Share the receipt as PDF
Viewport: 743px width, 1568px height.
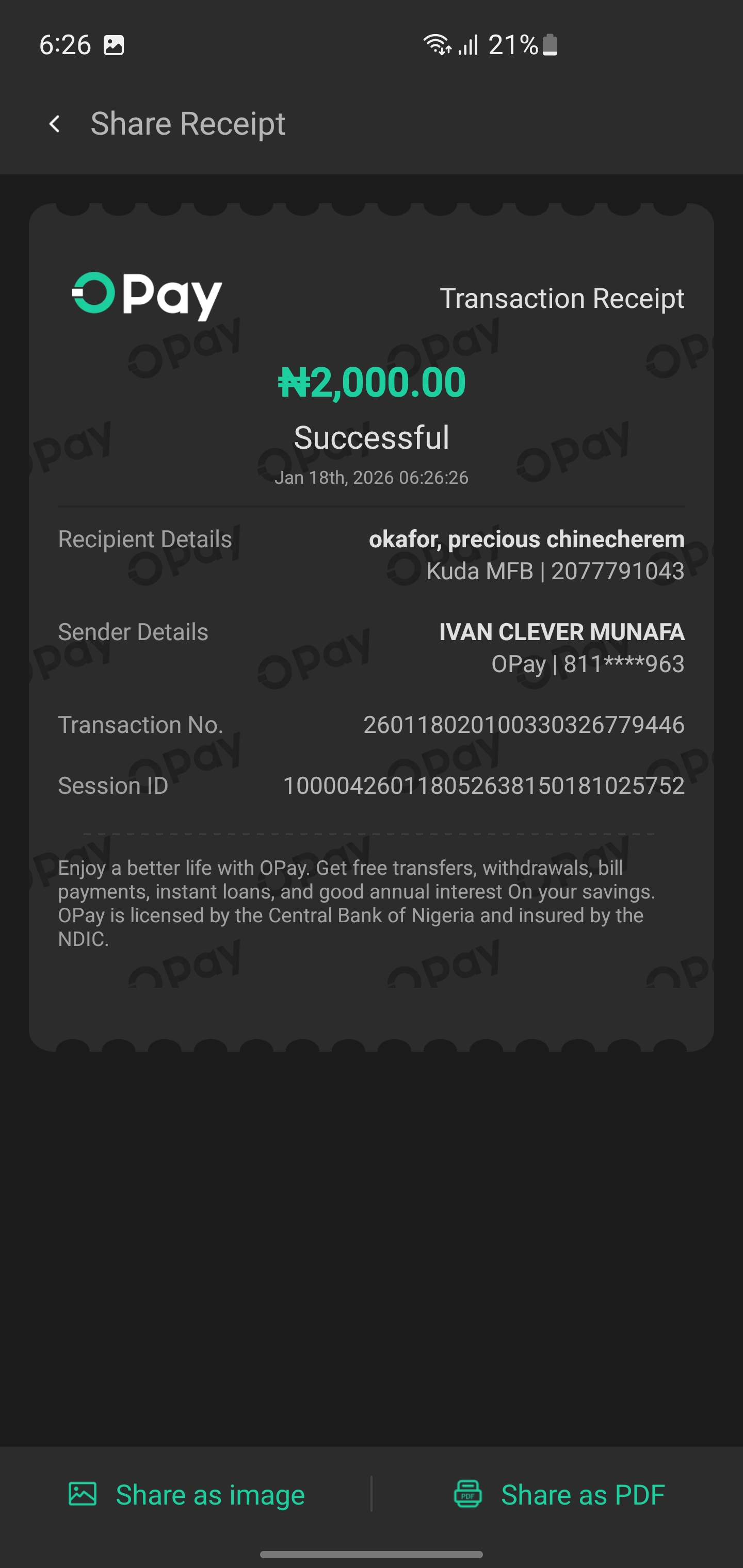click(x=559, y=1494)
